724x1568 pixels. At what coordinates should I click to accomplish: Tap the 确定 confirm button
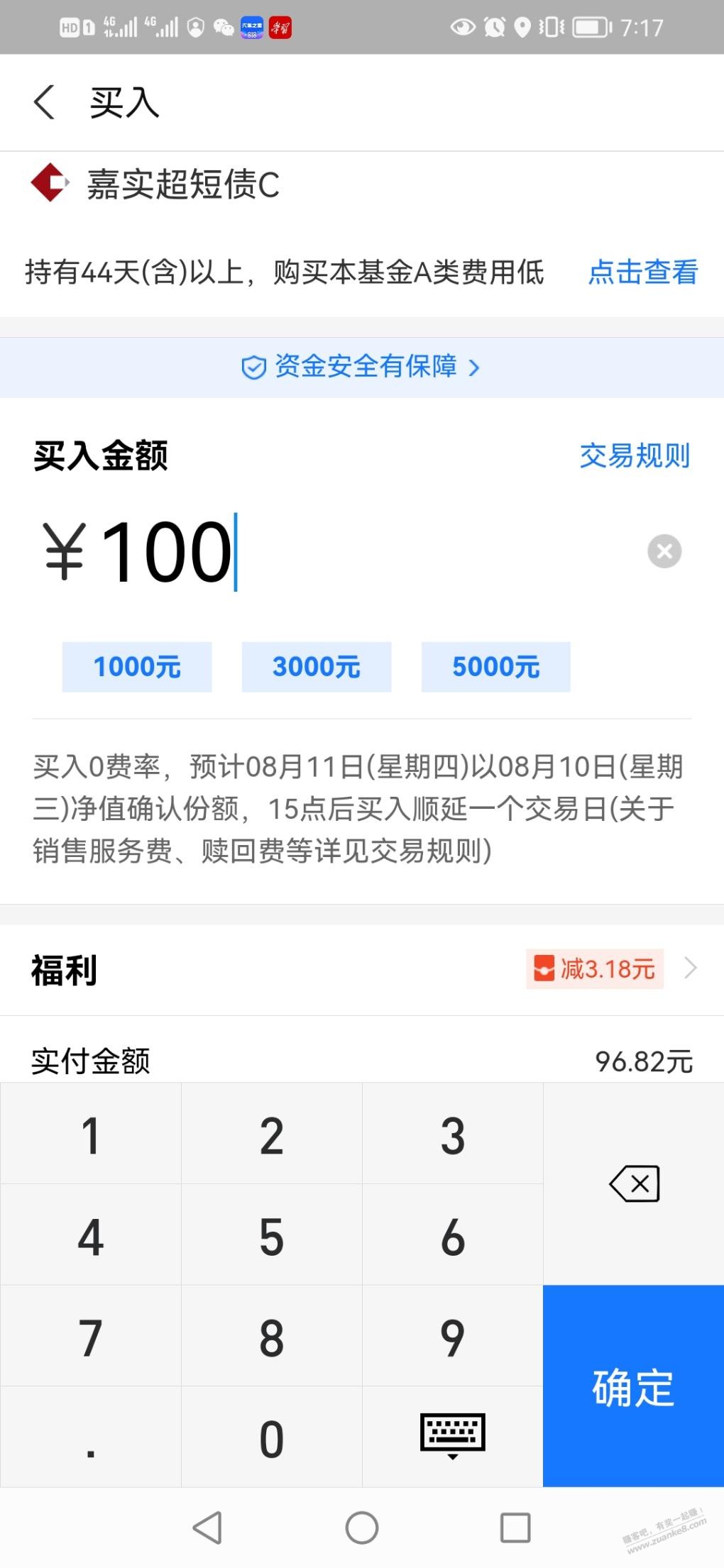[x=633, y=1386]
